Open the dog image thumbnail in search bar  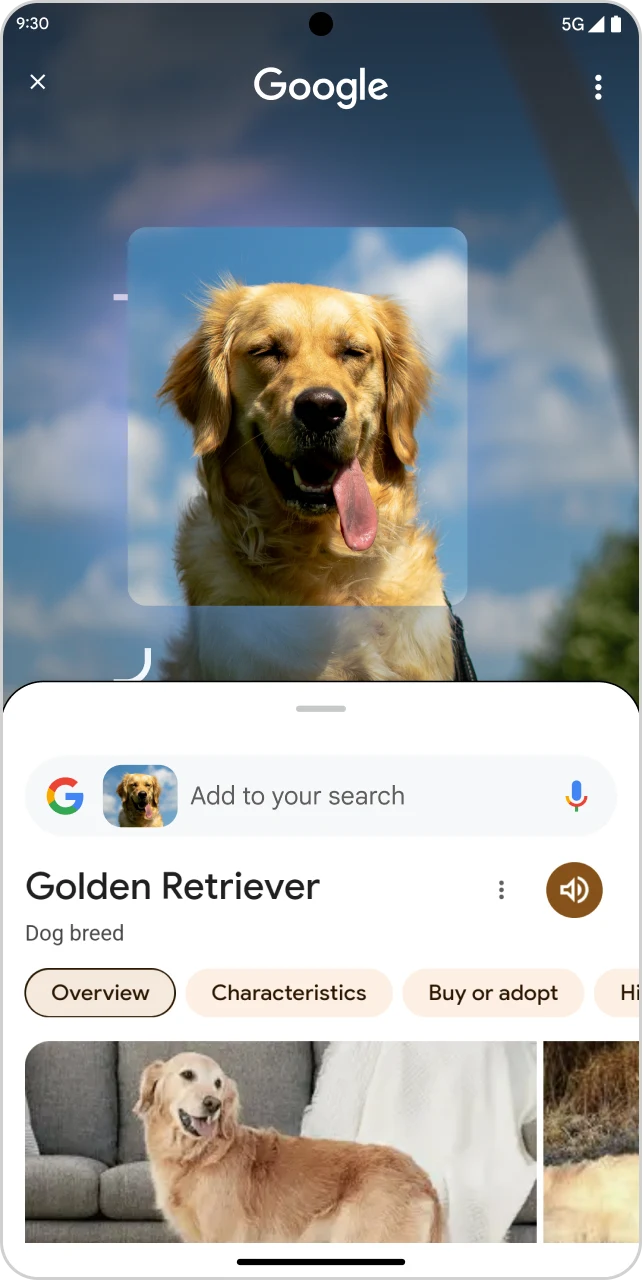[140, 796]
